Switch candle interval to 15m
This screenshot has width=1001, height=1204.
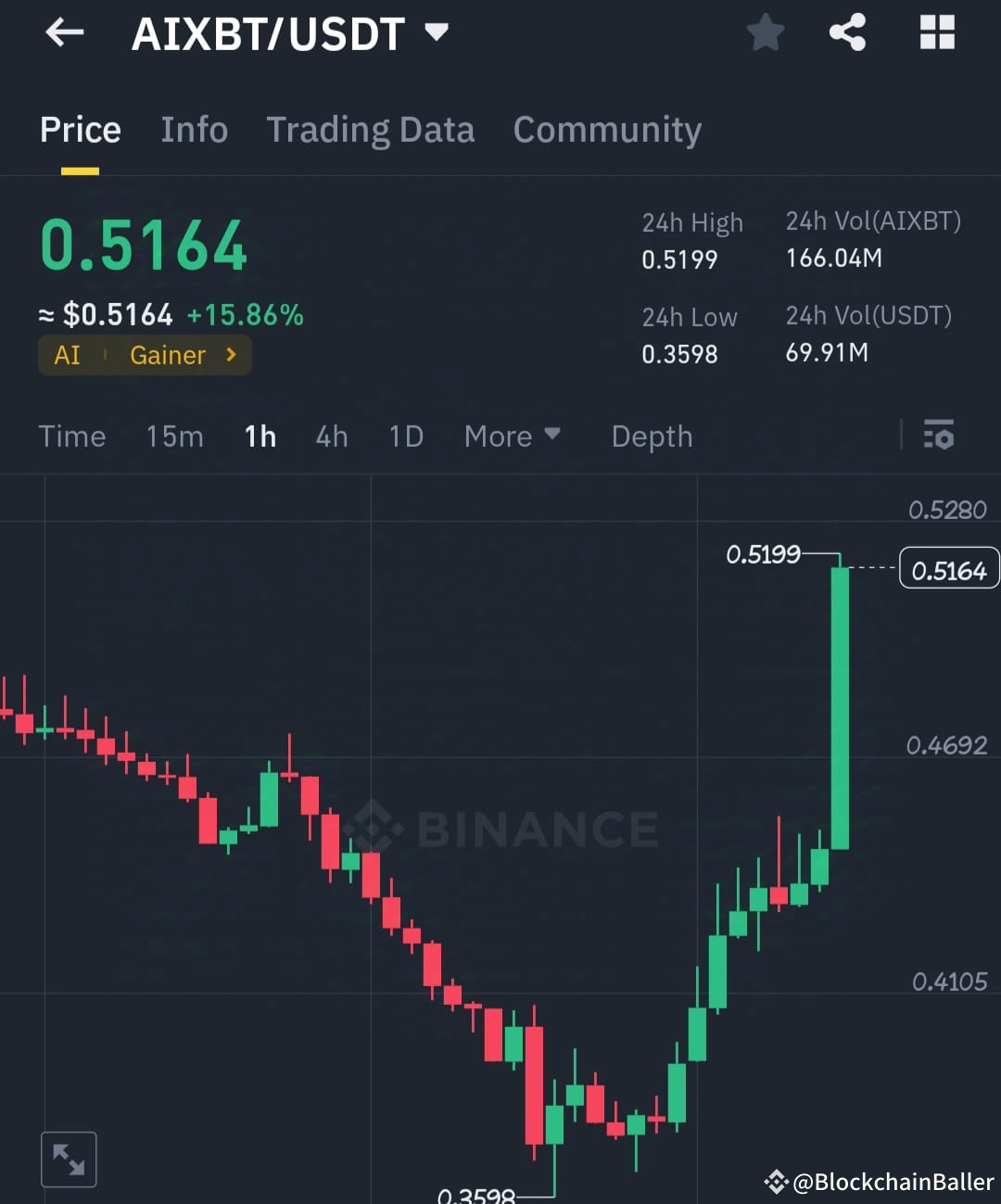pyautogui.click(x=174, y=436)
